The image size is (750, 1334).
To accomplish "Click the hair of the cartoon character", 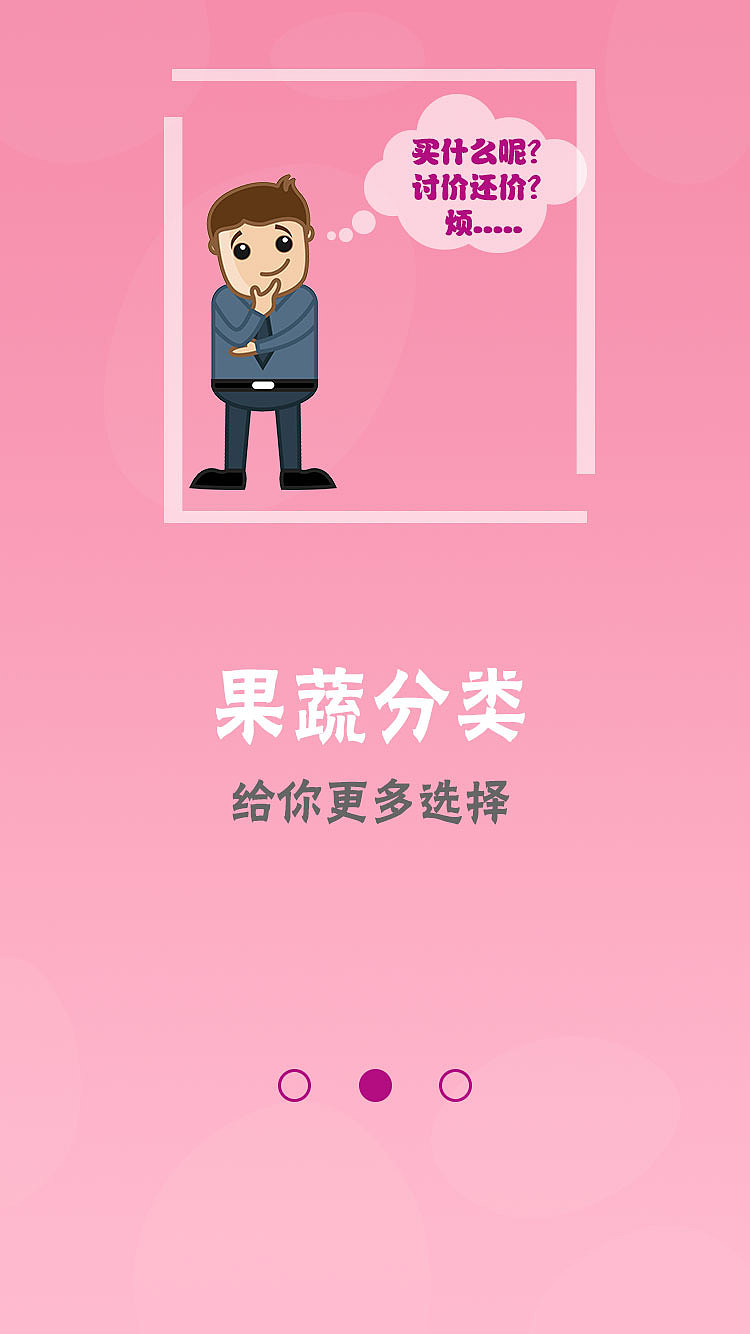I will 260,200.
